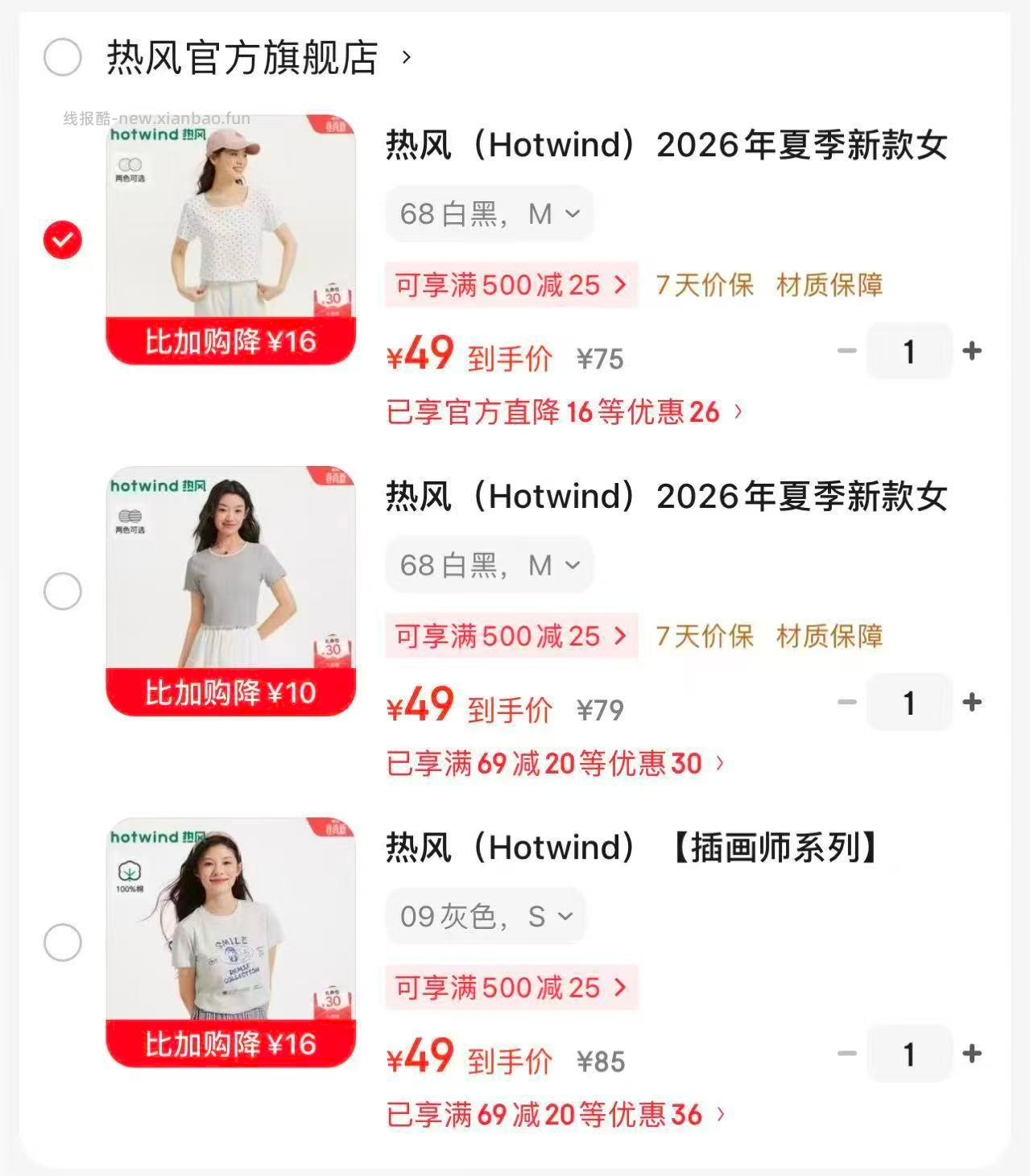This screenshot has height=1176, width=1030.
Task: Open the first product thumbnail image
Action: pyautogui.click(x=234, y=233)
